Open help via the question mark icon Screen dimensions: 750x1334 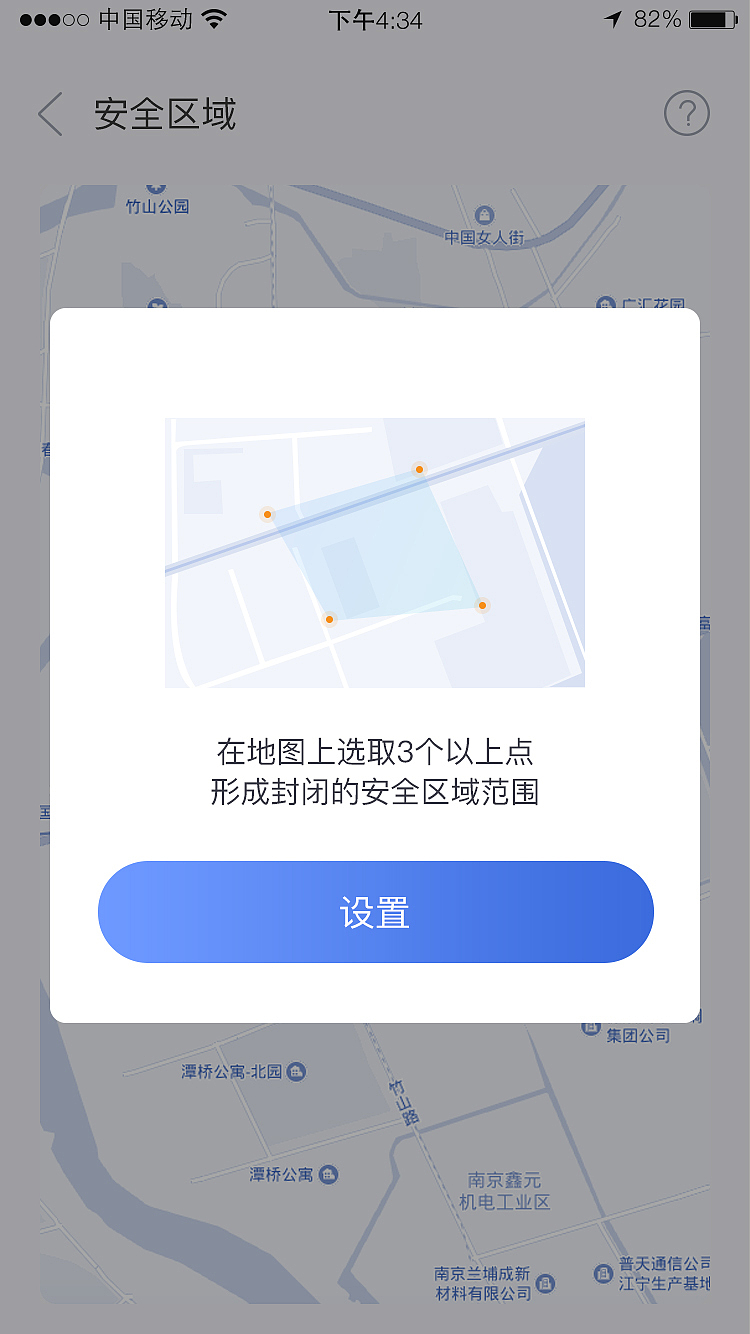point(686,113)
